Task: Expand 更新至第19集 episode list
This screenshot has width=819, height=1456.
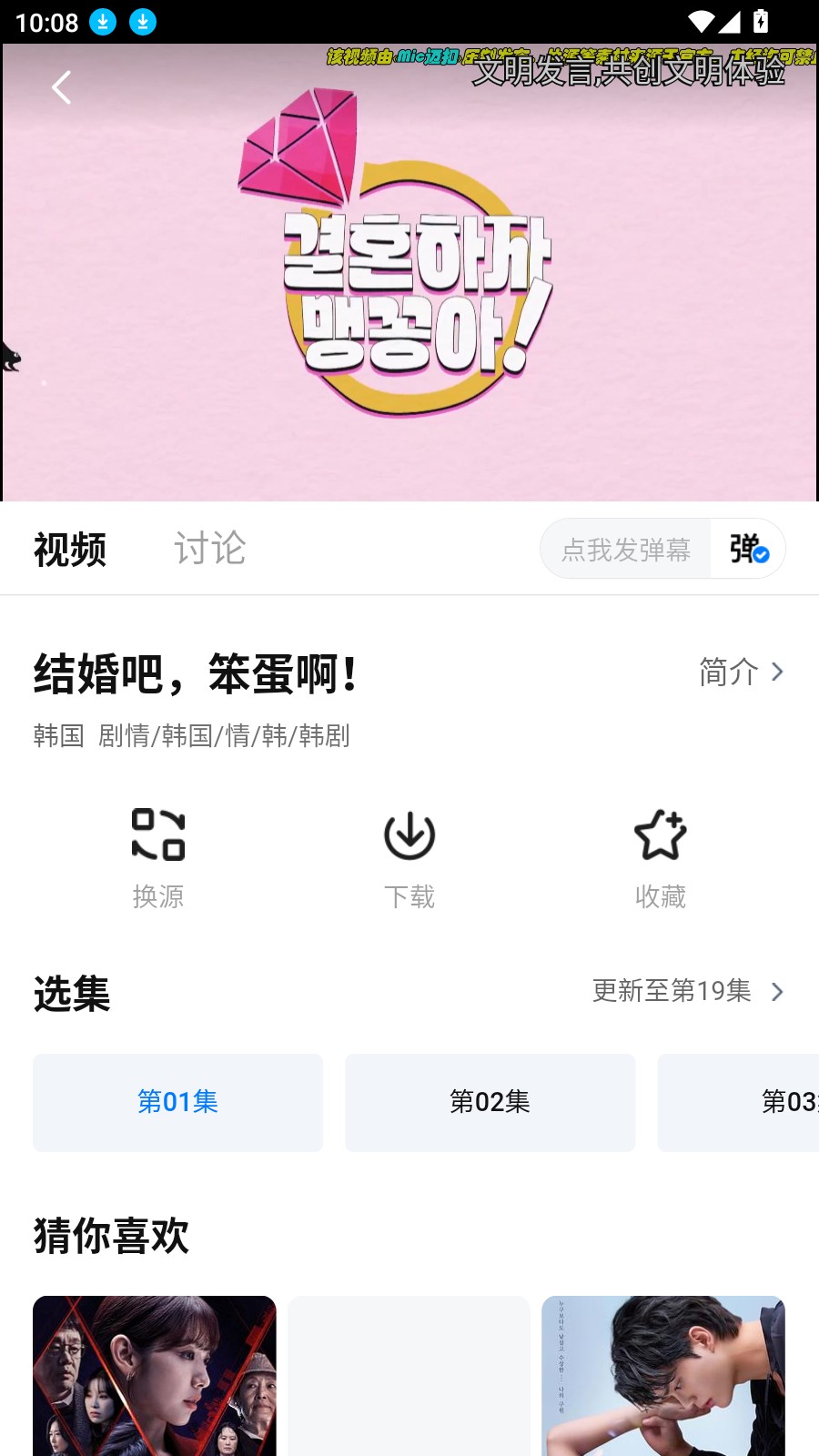Action: coord(689,992)
